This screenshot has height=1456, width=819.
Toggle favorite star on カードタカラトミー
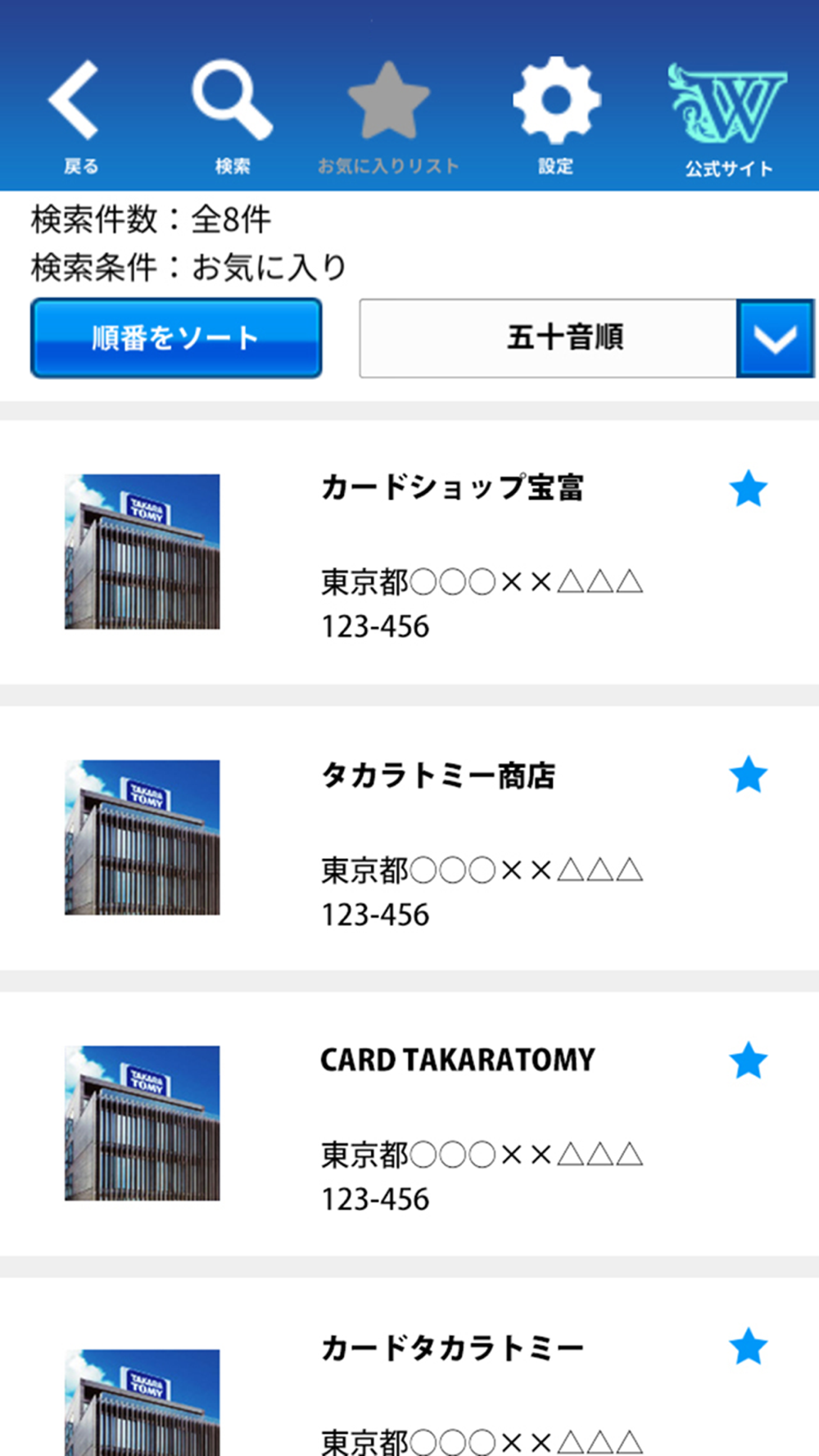click(748, 1347)
